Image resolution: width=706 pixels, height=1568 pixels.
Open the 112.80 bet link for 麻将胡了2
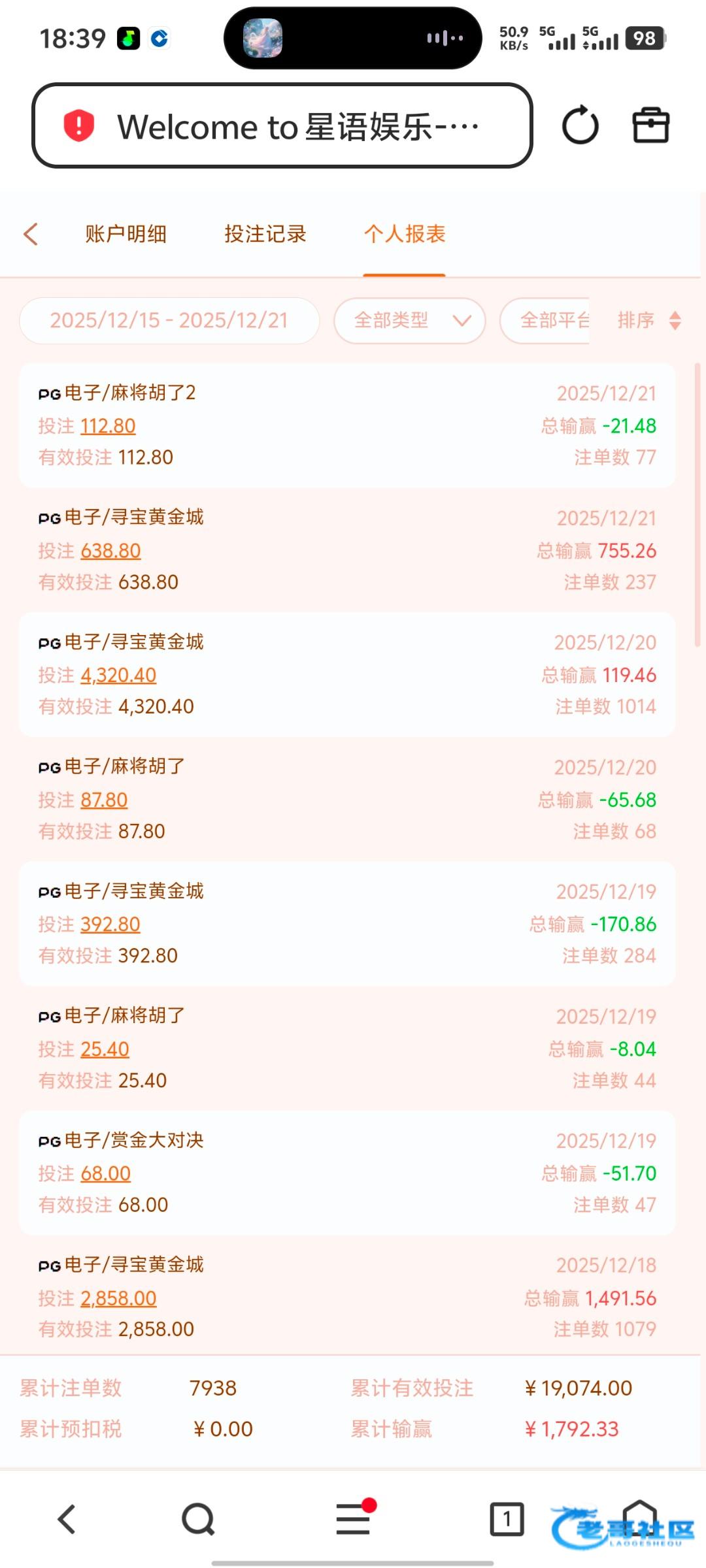(x=109, y=426)
